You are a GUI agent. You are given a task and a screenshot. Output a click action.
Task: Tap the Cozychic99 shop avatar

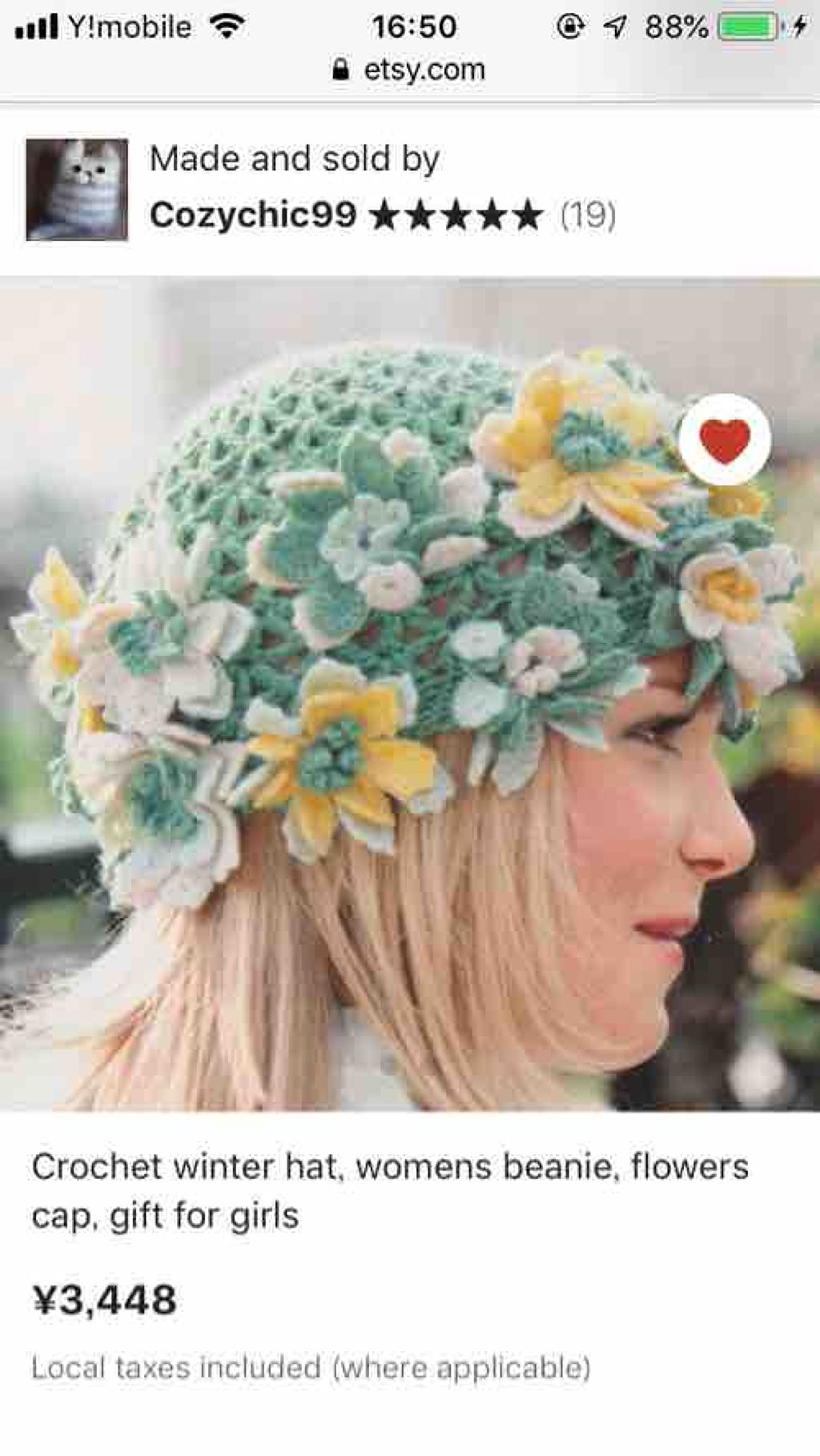(x=77, y=190)
